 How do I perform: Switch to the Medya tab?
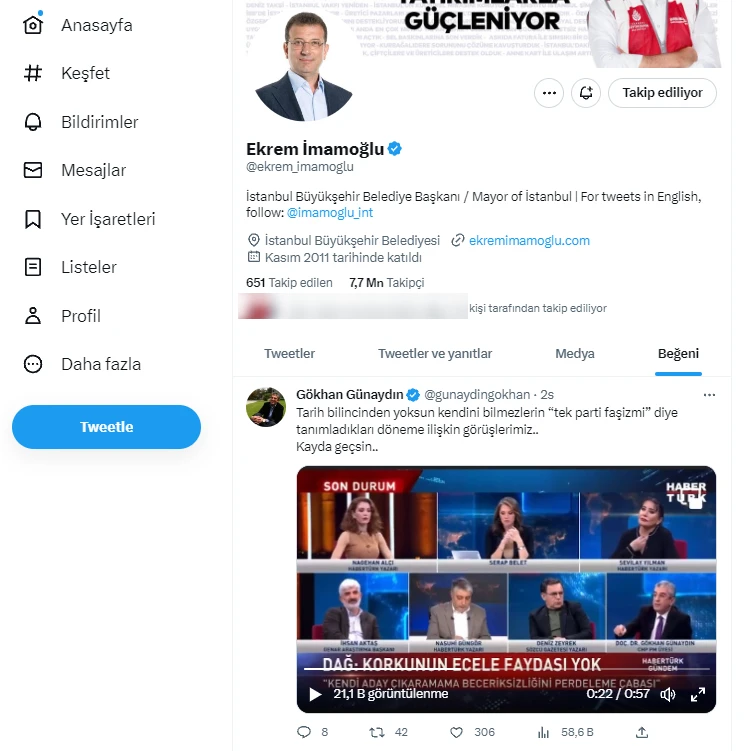pos(575,354)
